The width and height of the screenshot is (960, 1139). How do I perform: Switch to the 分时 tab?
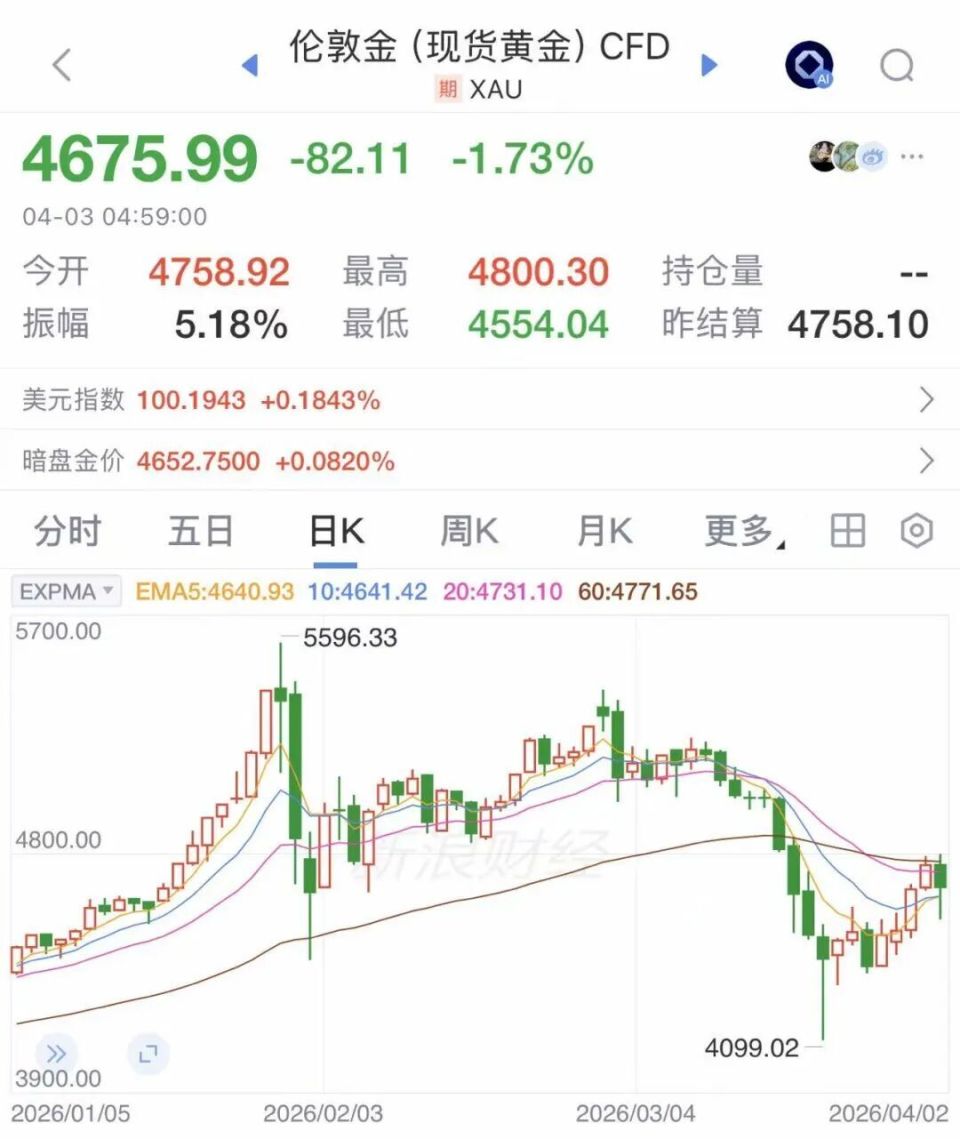tap(66, 531)
